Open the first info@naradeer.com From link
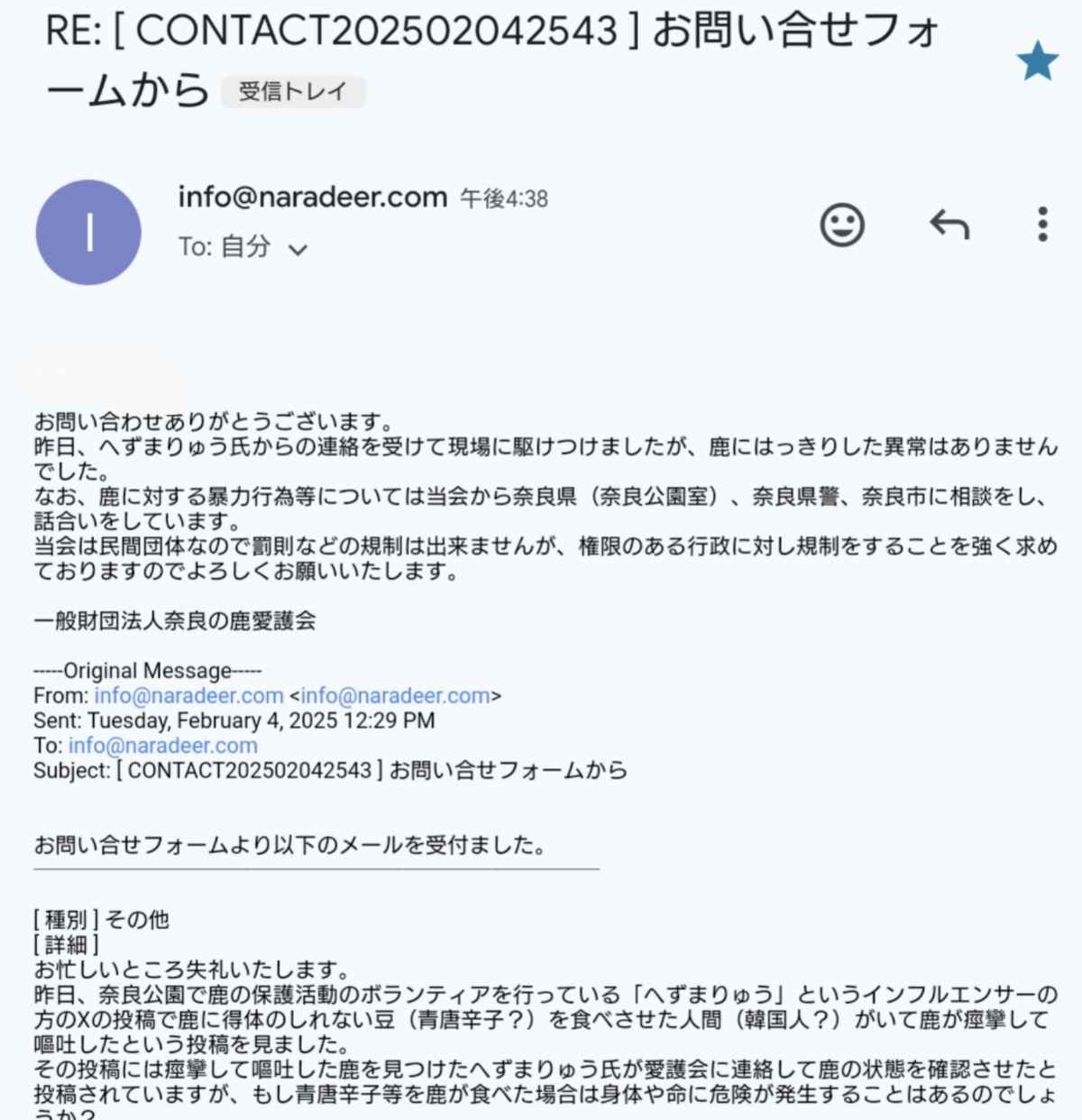Viewport: 1082px width, 1120px height. pyautogui.click(x=188, y=696)
